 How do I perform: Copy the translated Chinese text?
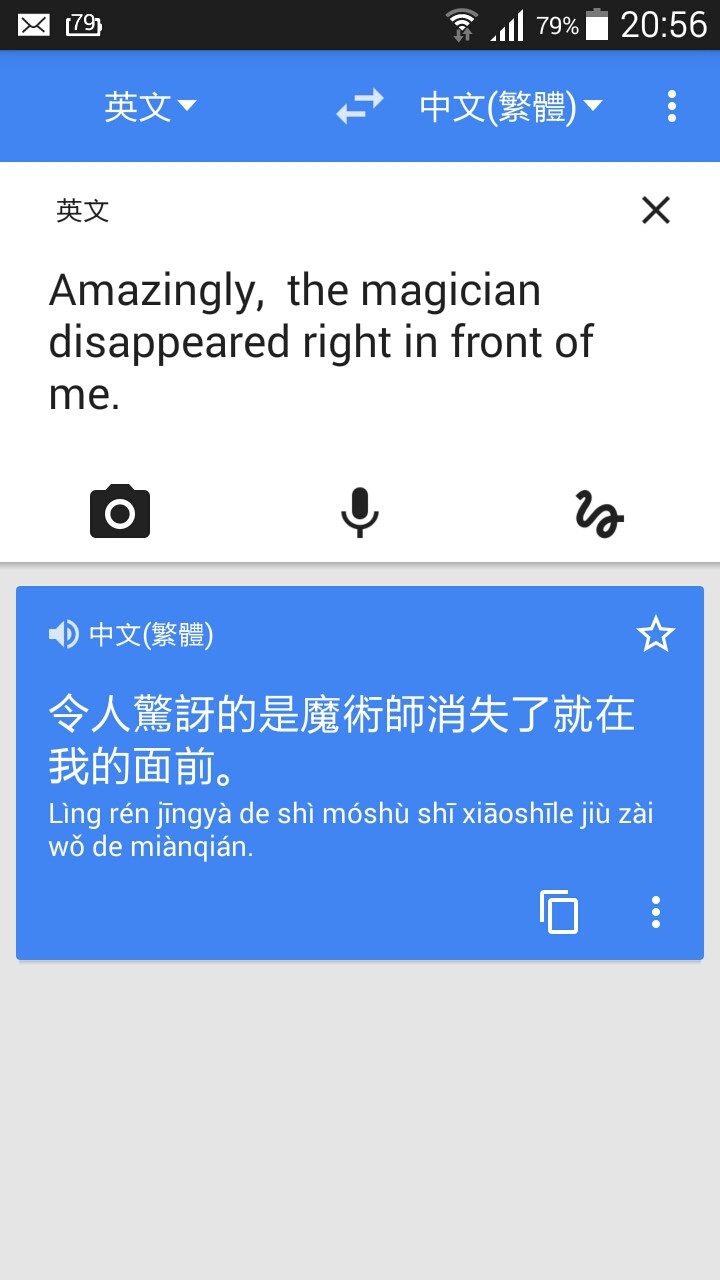coord(559,912)
